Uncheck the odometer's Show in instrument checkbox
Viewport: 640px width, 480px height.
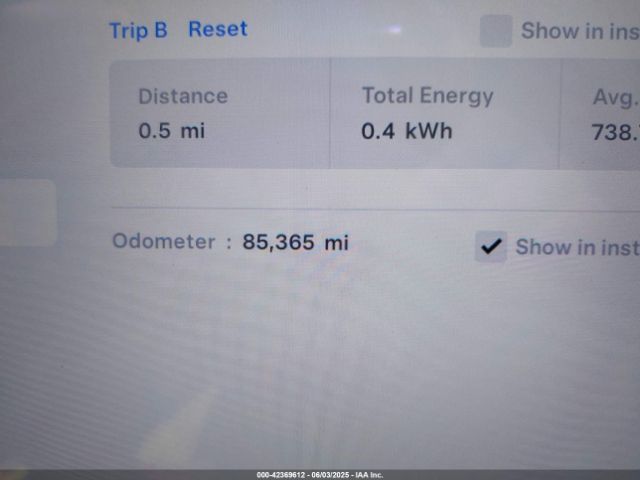pyautogui.click(x=491, y=246)
